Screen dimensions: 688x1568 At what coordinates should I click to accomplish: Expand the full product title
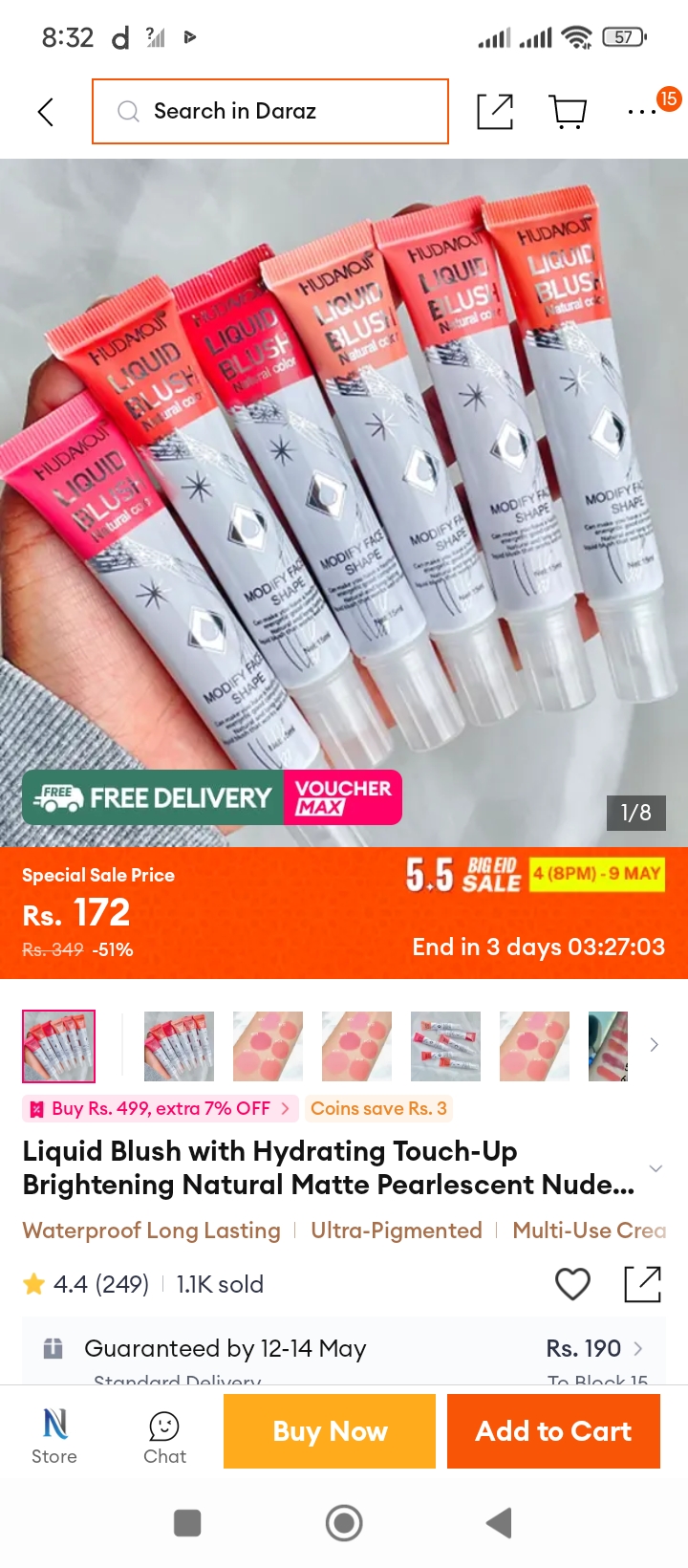656,1168
